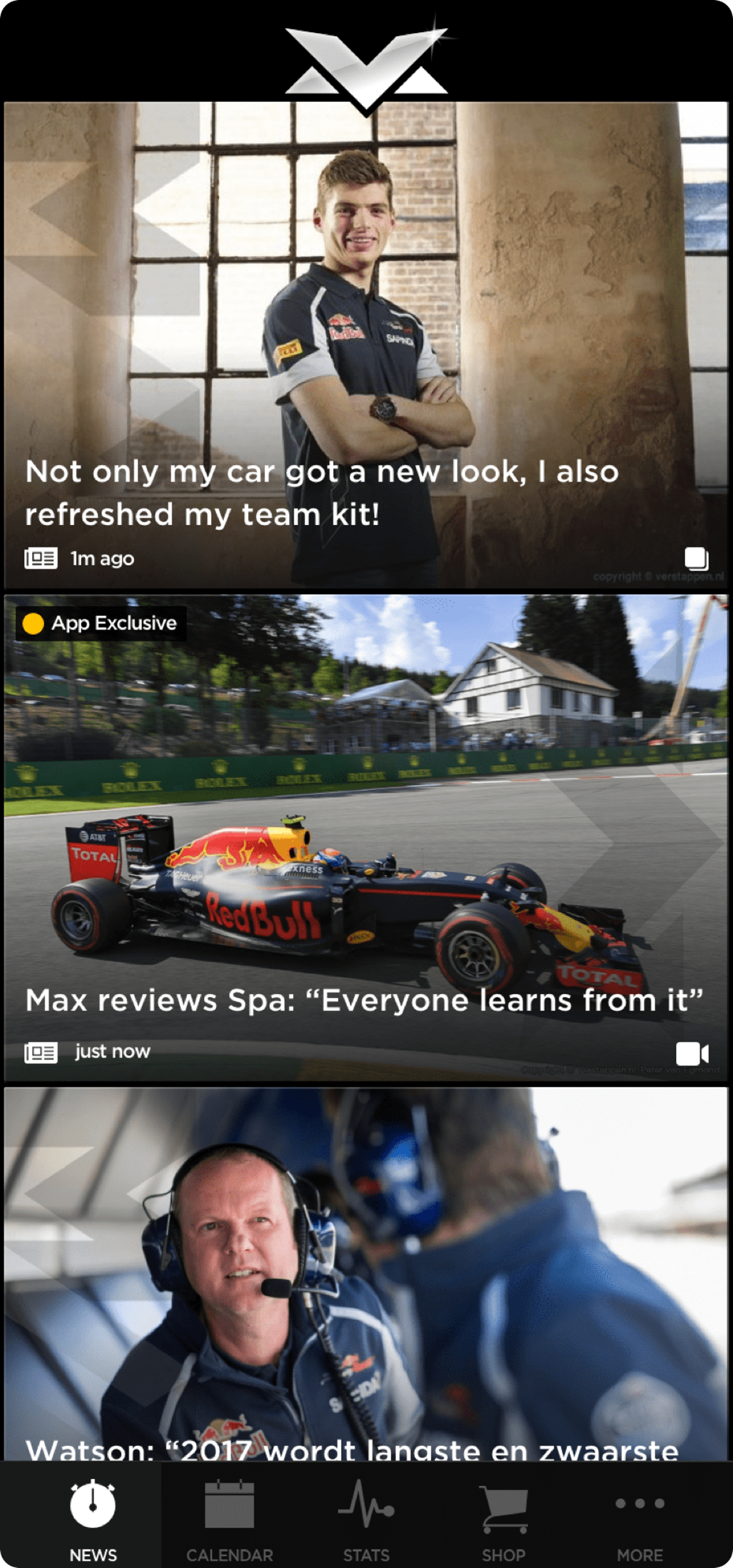Image resolution: width=733 pixels, height=1568 pixels.
Task: Go to the Shop tab
Action: pyautogui.click(x=503, y=1519)
